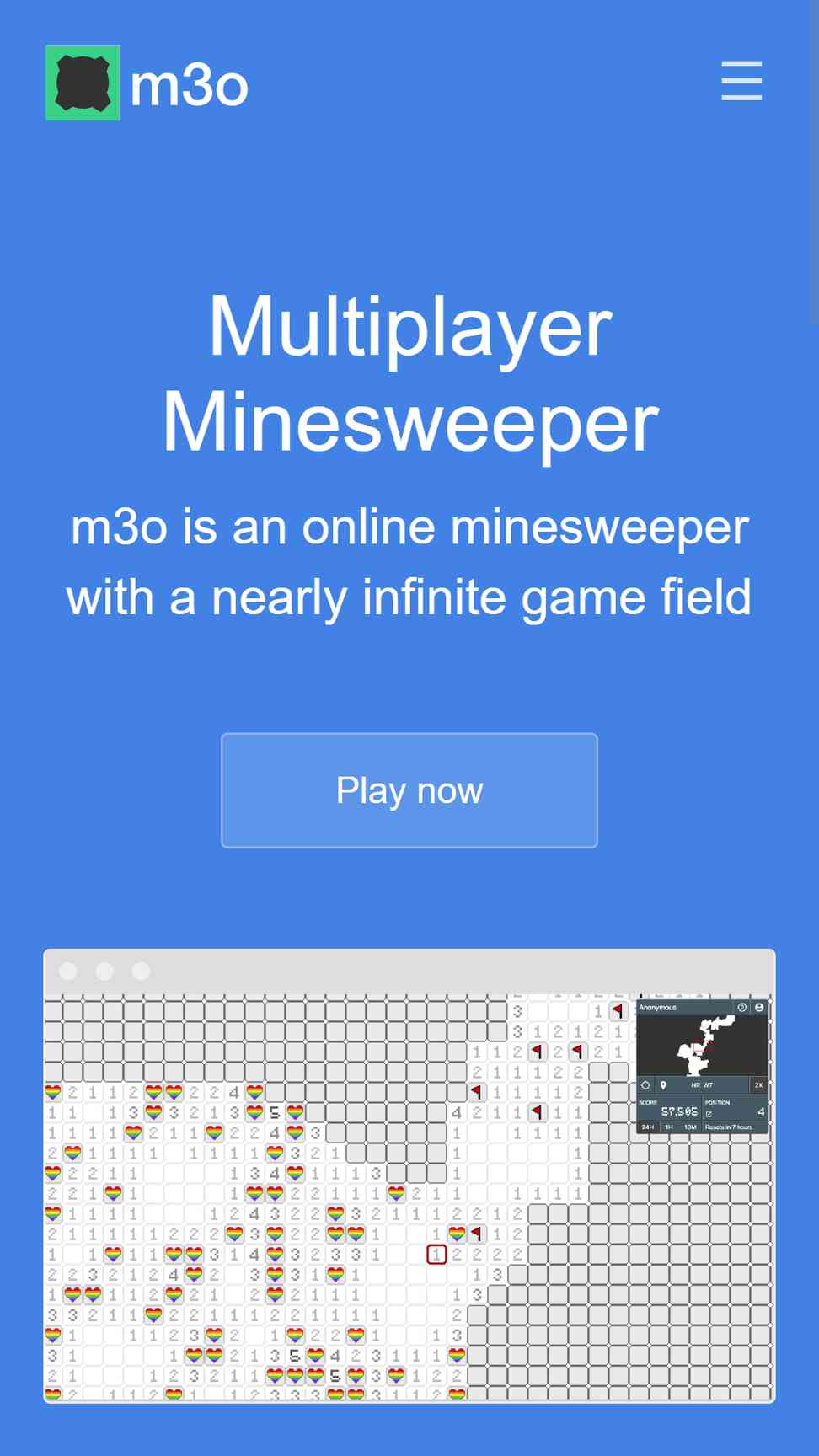Tap the Play now button
Viewport: 819px width, 1456px height.
coord(409,790)
